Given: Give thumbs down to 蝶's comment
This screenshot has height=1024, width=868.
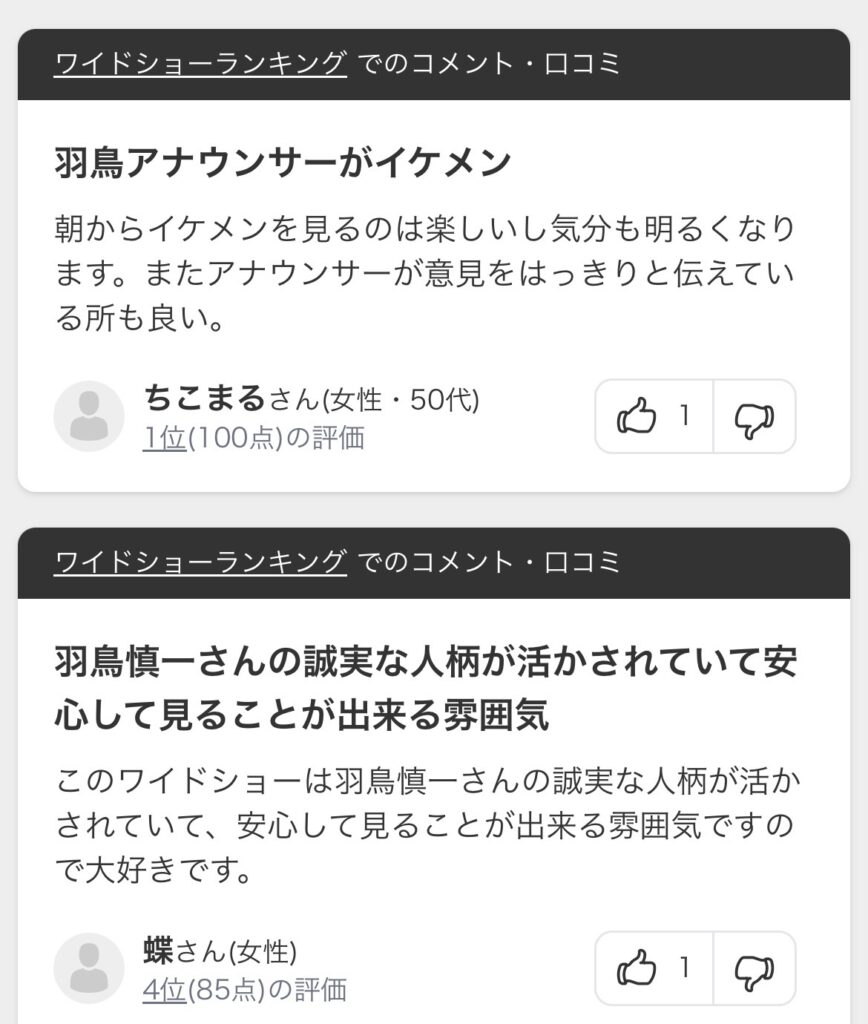Looking at the screenshot, I should 754,968.
